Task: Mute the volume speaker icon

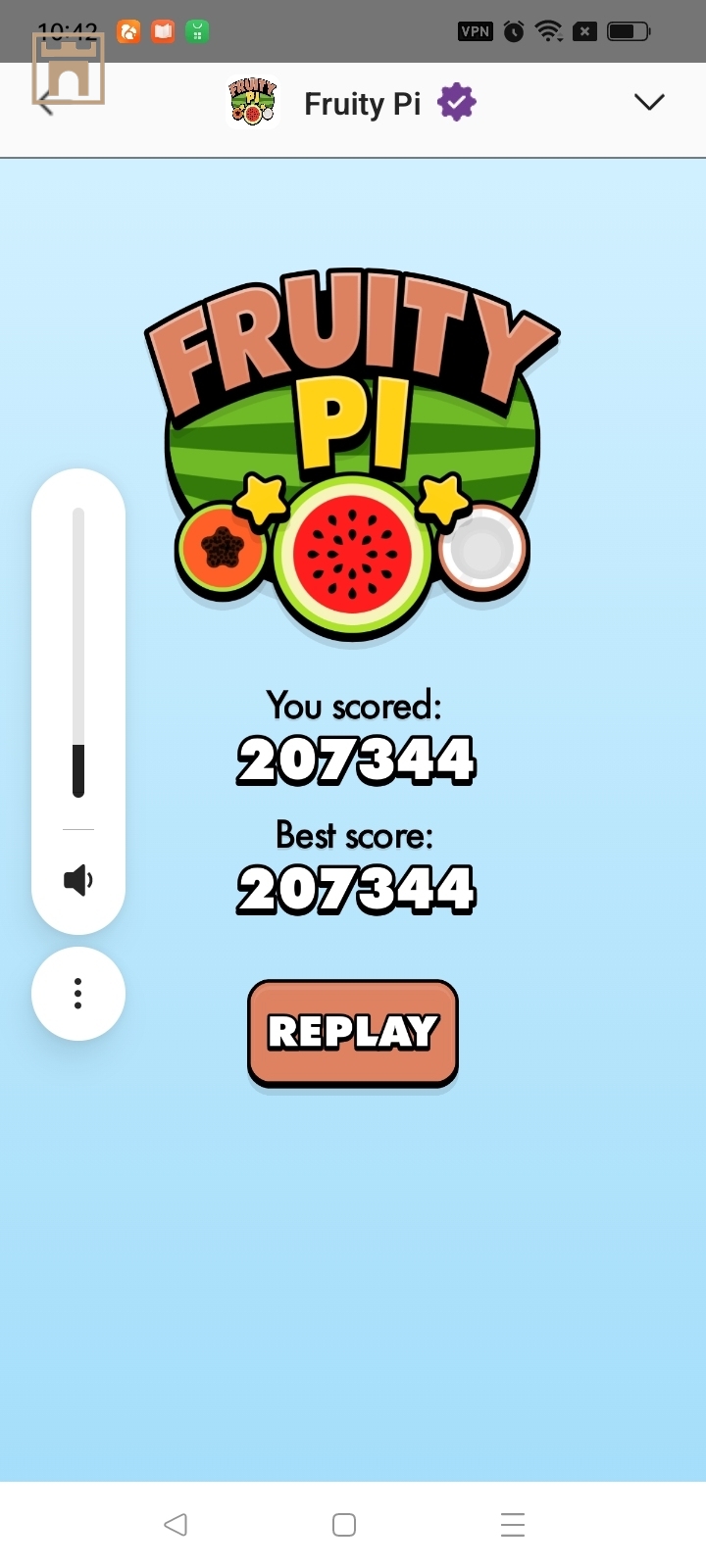Action: click(x=77, y=880)
